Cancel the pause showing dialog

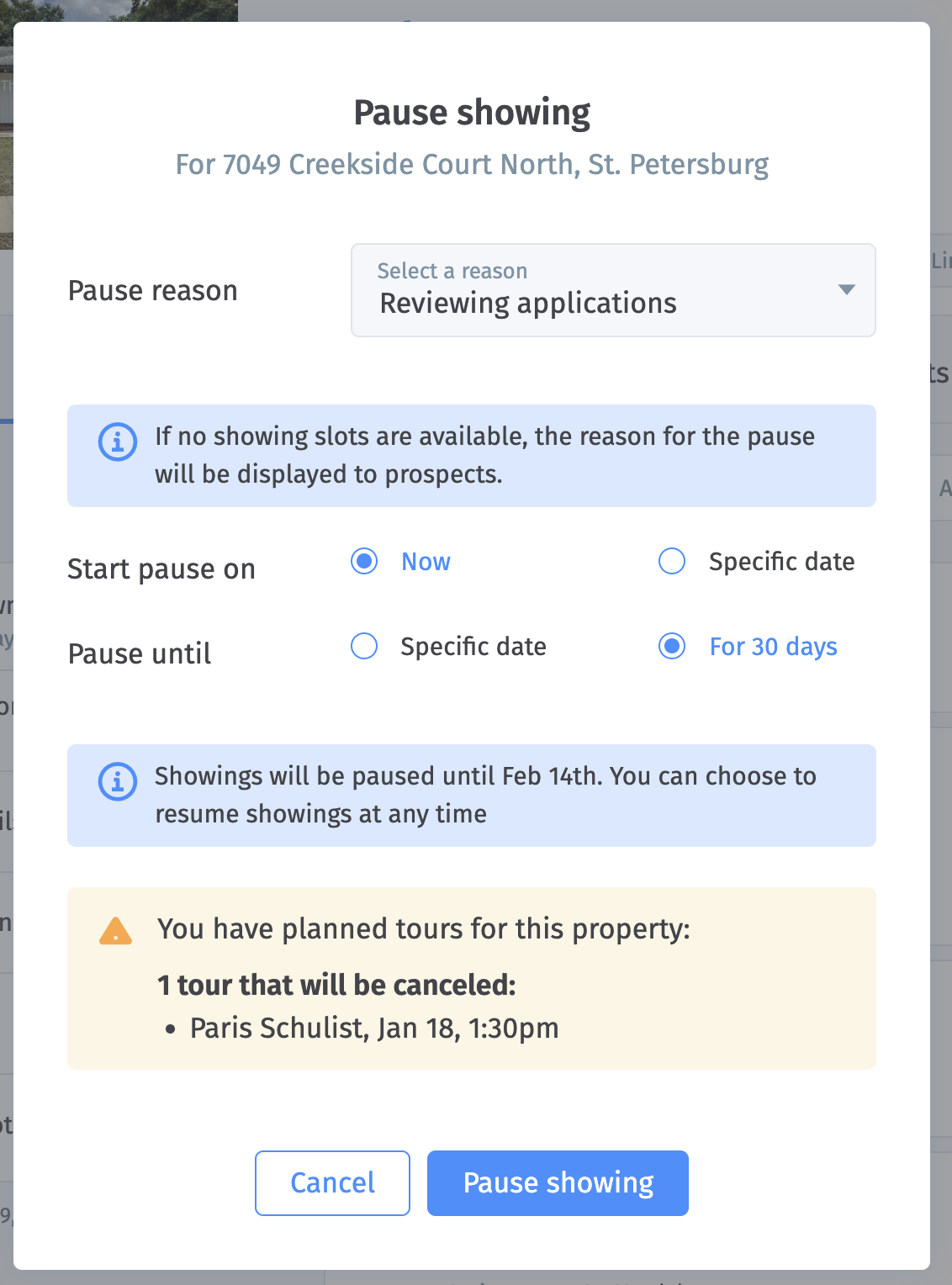[332, 1182]
